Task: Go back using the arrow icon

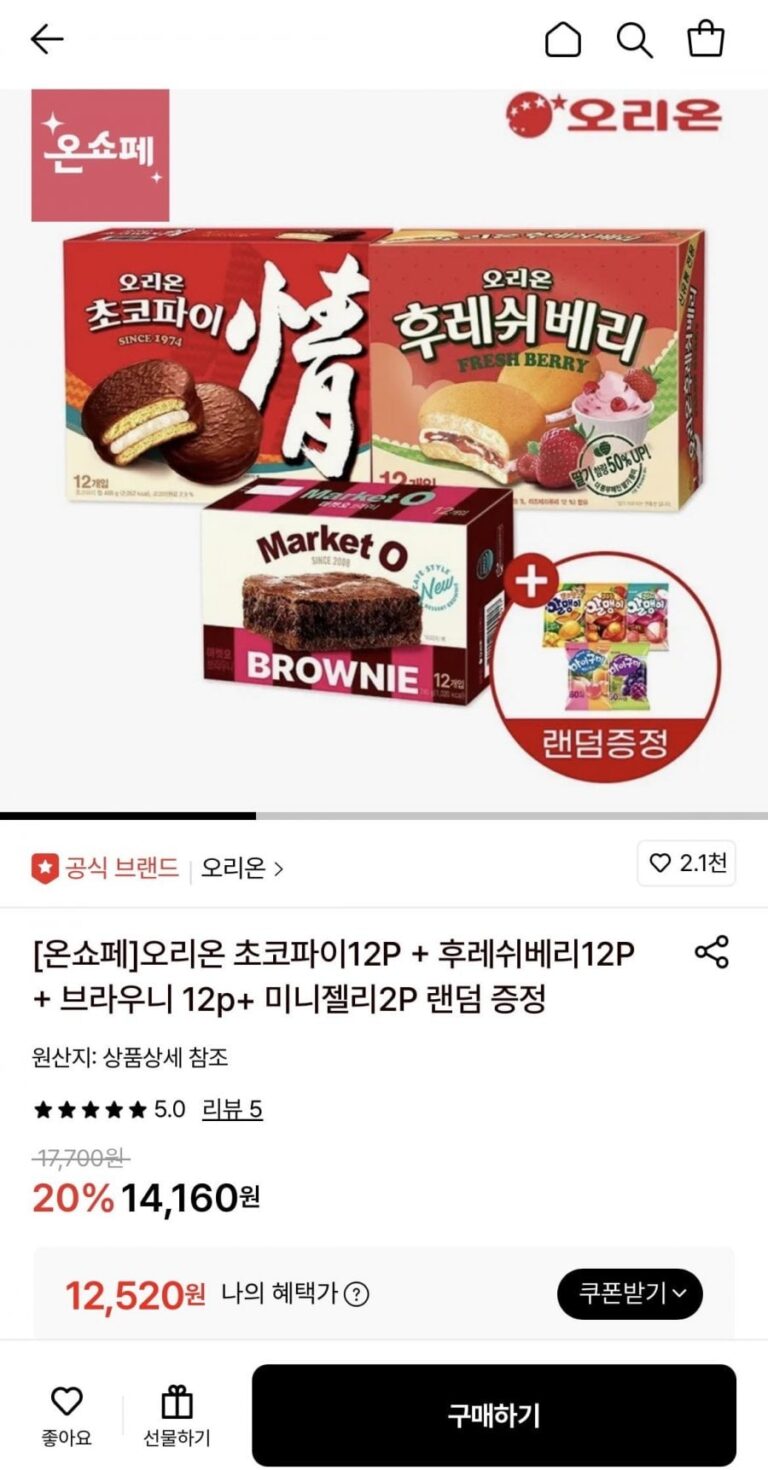Action: pyautogui.click(x=47, y=40)
